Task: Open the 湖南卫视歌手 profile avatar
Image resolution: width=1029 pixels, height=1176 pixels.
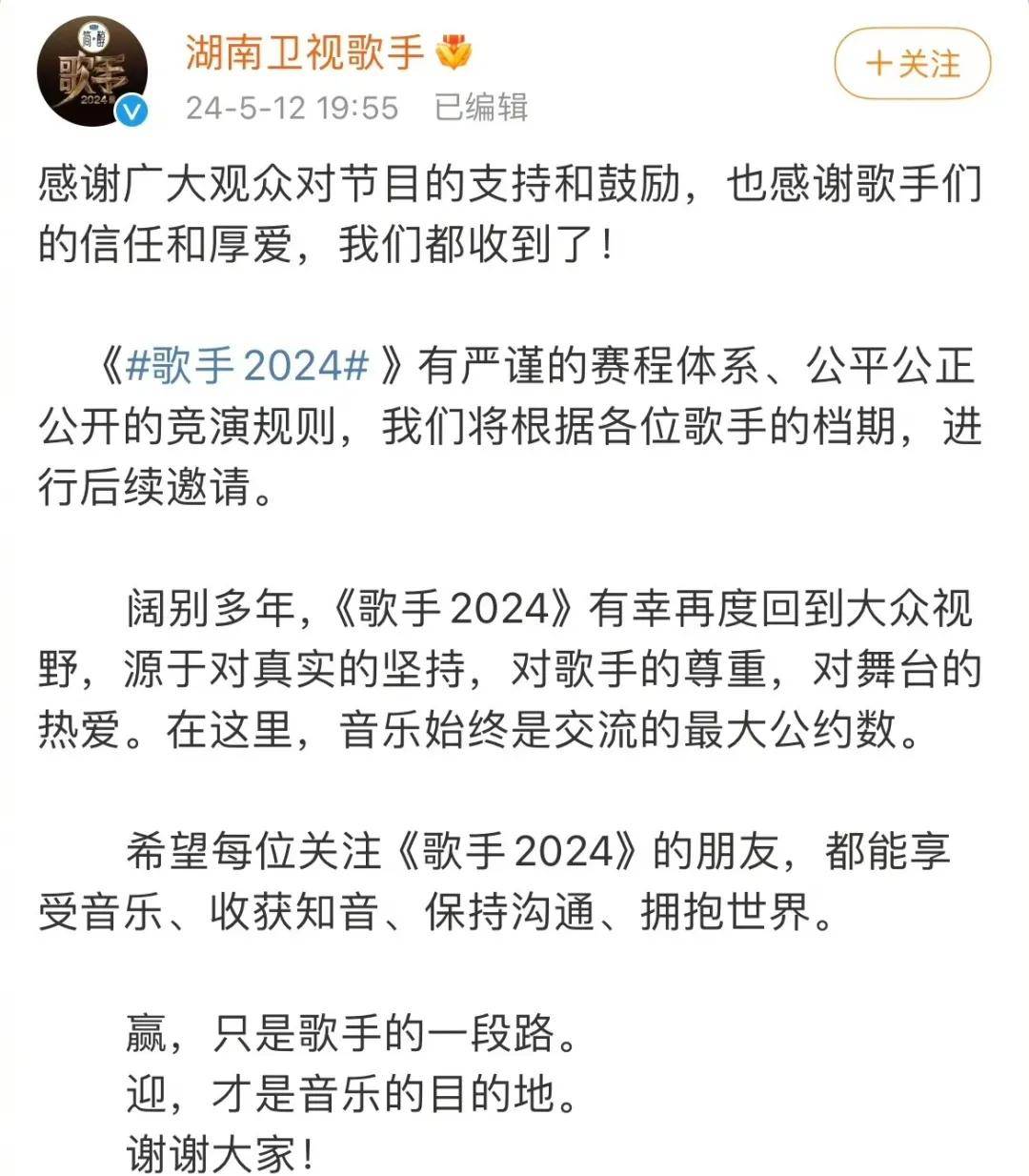Action: (x=92, y=72)
